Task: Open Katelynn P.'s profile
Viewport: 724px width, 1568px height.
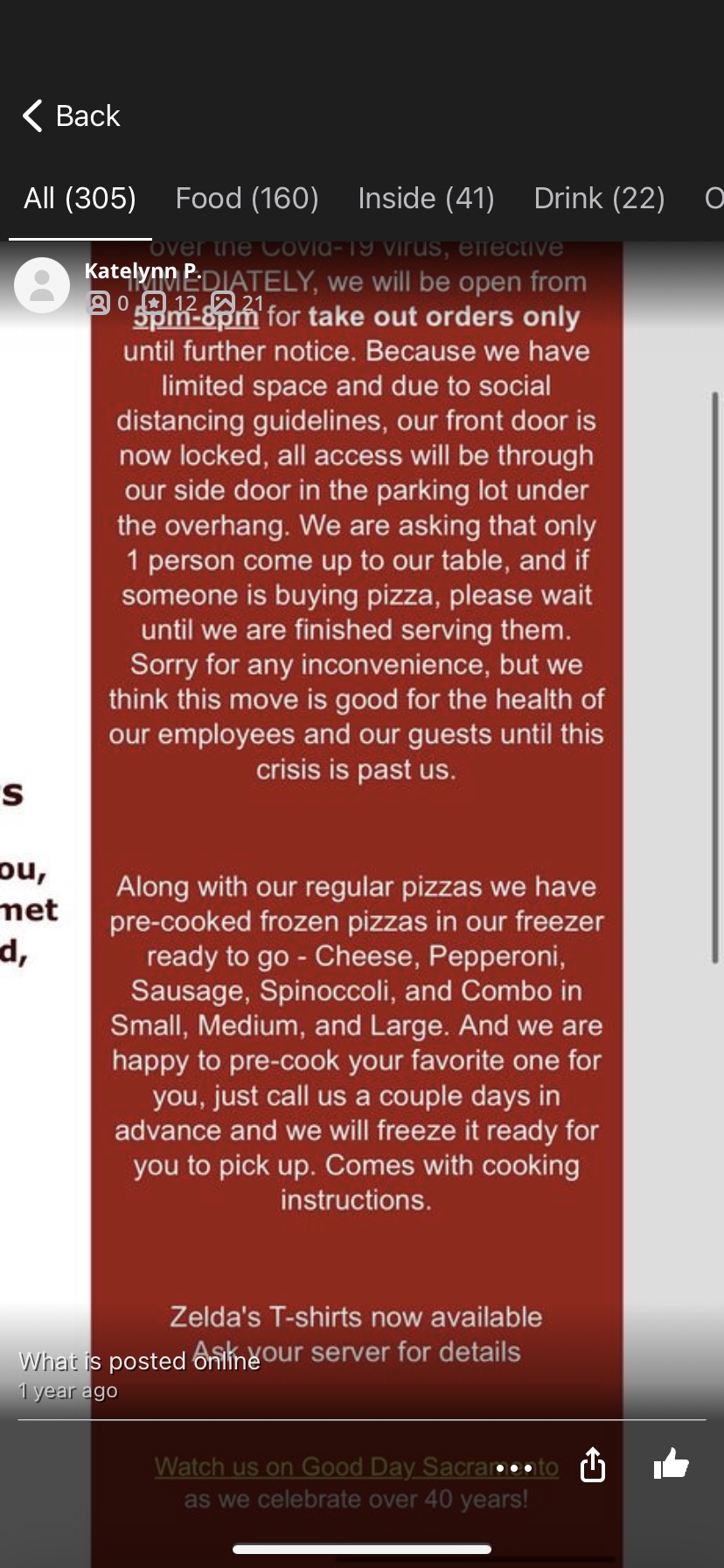Action: pyautogui.click(x=143, y=271)
